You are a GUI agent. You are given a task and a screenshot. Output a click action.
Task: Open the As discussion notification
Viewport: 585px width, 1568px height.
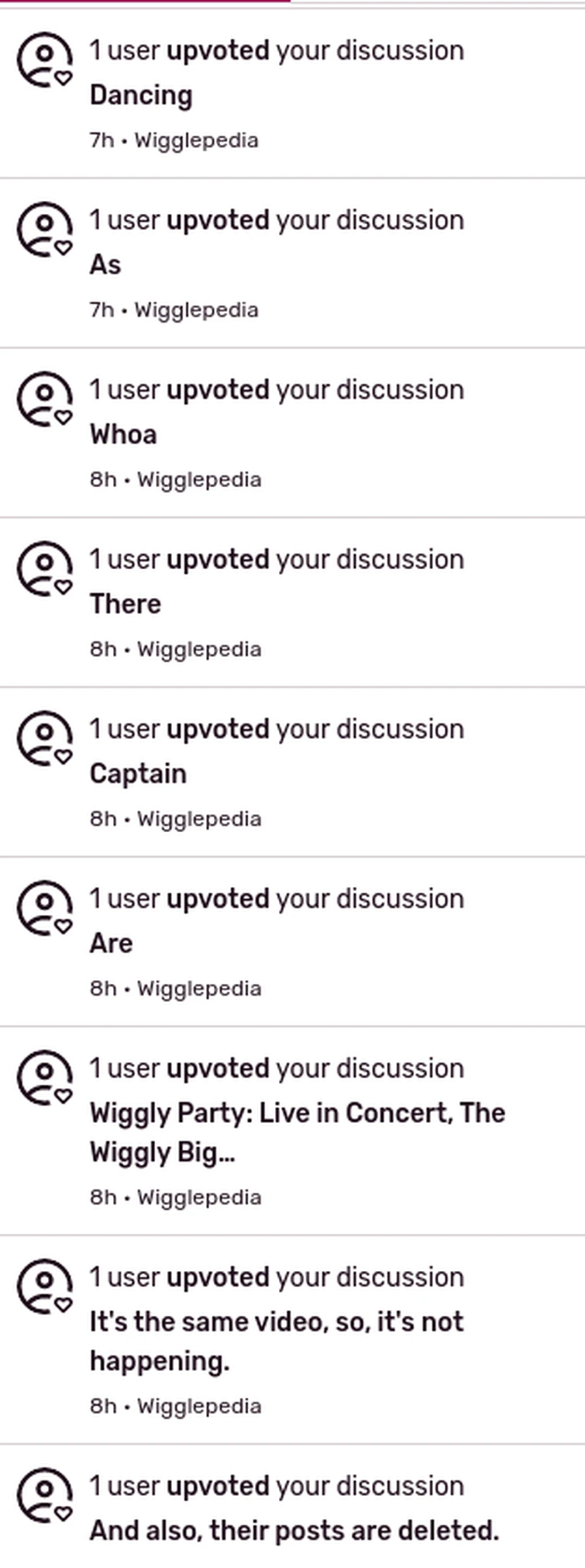[106, 264]
